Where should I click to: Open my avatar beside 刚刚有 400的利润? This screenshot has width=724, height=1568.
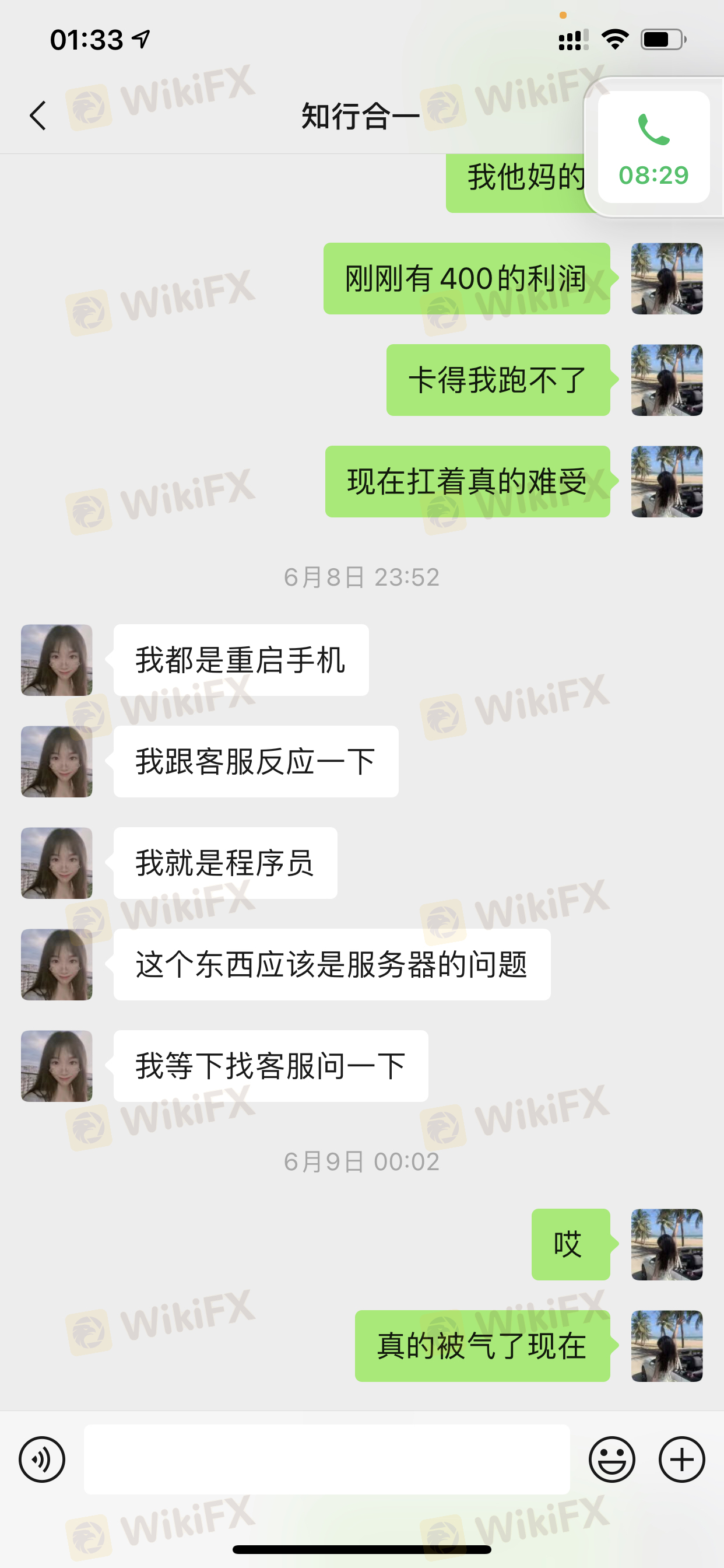click(x=667, y=279)
